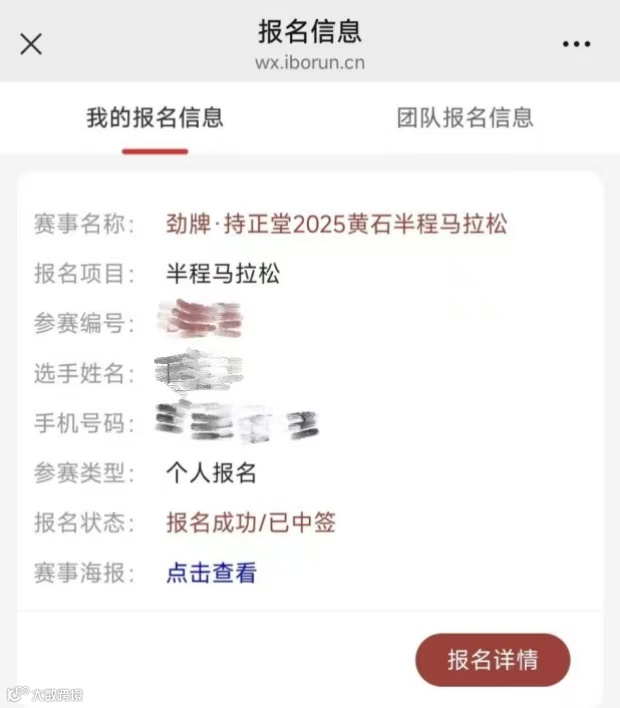620x708 pixels.
Task: Close the registration info page
Action: 31,44
